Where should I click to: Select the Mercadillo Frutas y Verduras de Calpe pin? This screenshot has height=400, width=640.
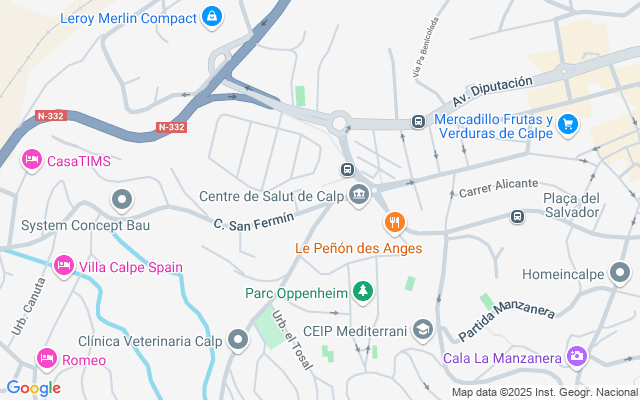click(568, 124)
